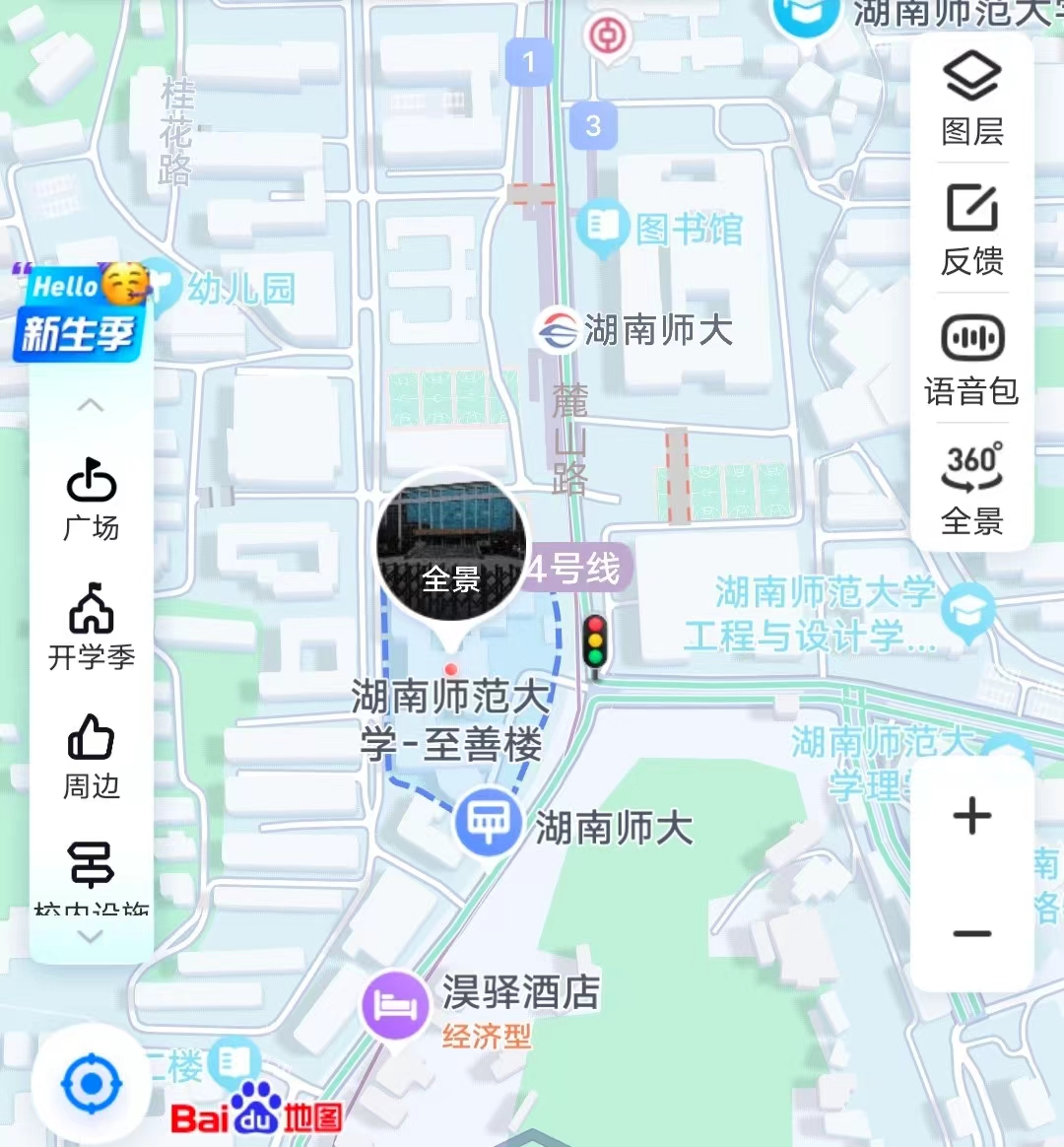Zoom out of the map
The image size is (1064, 1147).
(971, 933)
